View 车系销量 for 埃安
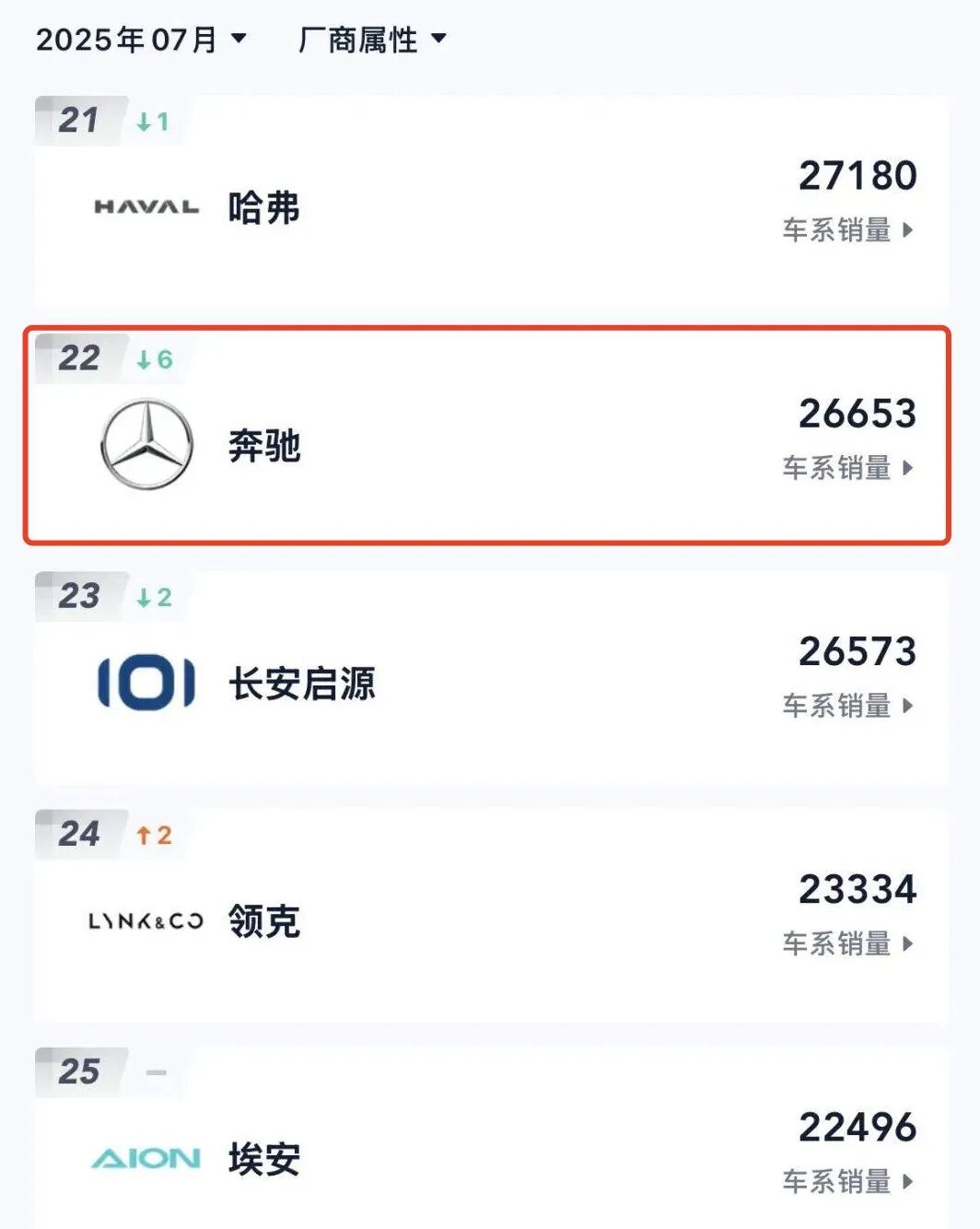Screen dimensions: 980x1229 (x=847, y=1181)
